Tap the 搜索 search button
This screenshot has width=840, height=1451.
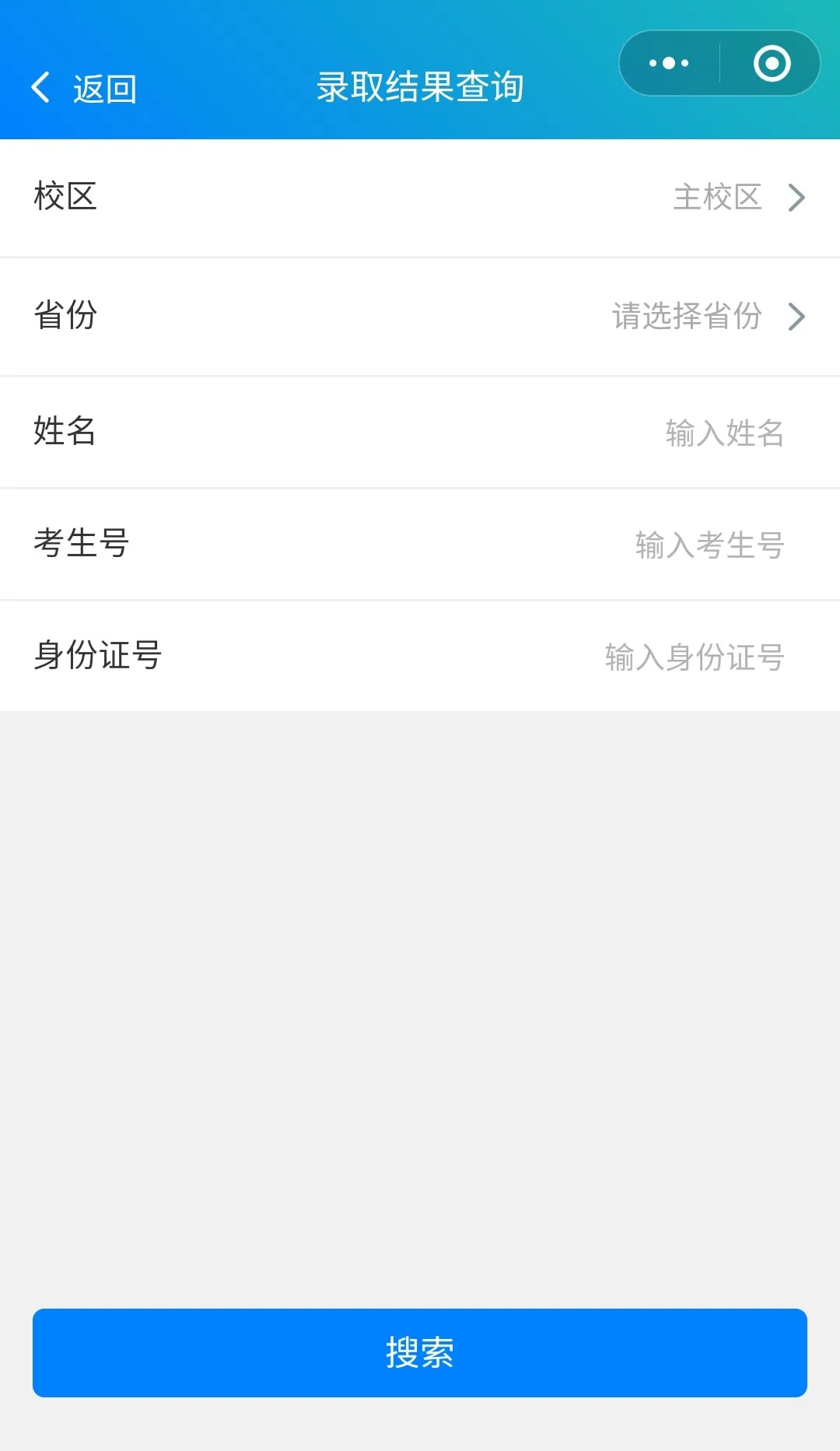point(420,1352)
